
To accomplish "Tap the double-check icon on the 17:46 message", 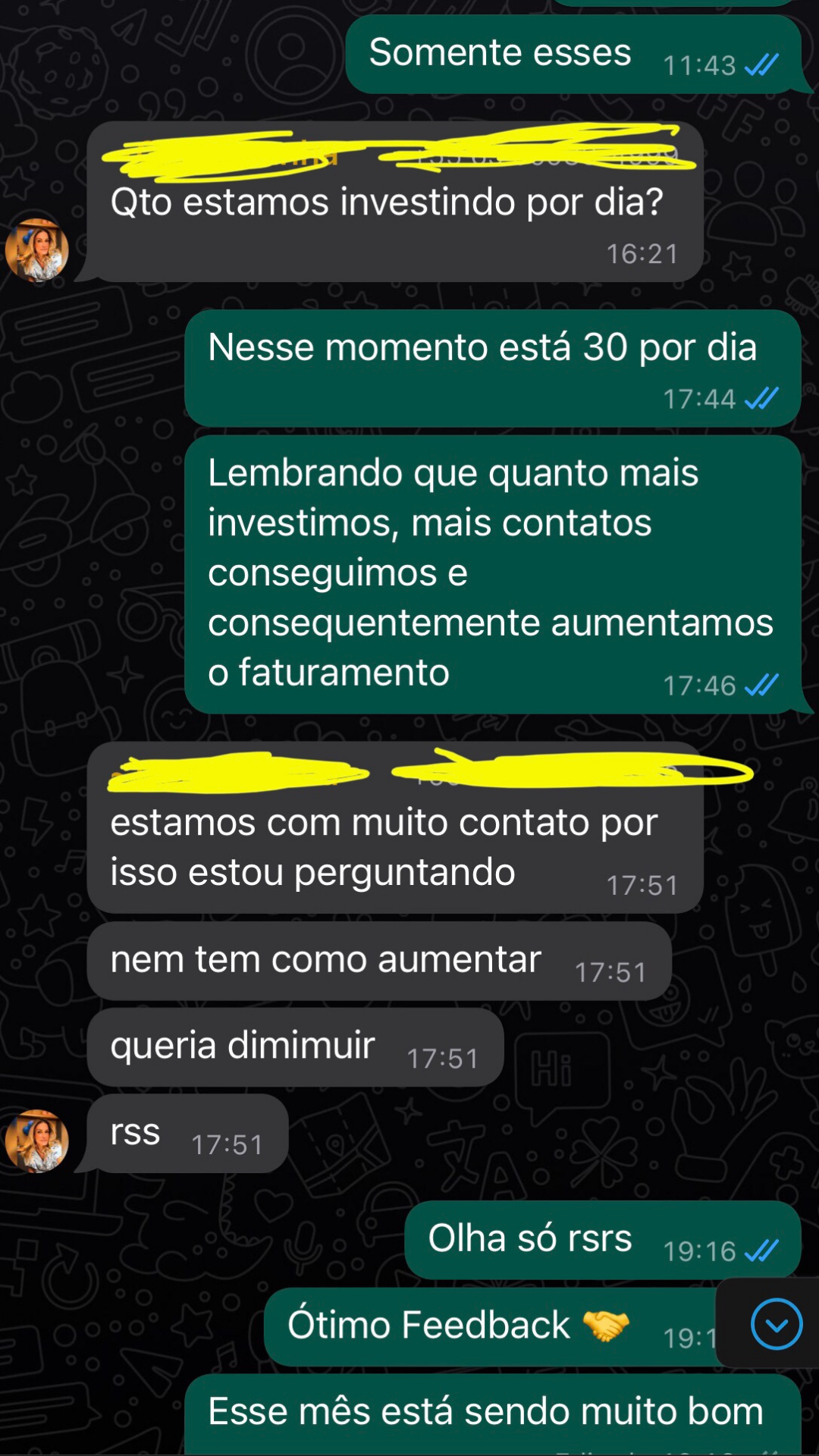I will click(762, 686).
